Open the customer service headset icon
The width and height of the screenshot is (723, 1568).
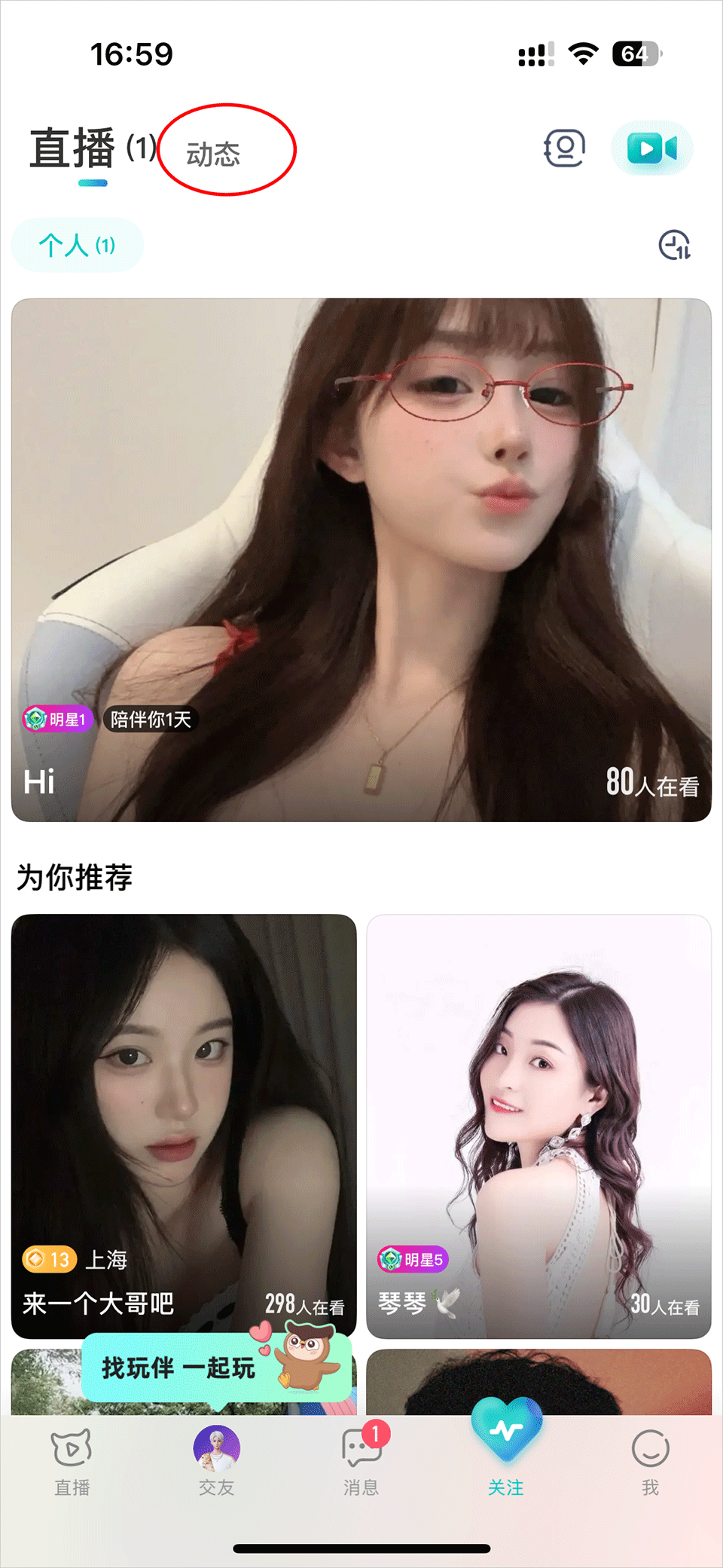564,148
